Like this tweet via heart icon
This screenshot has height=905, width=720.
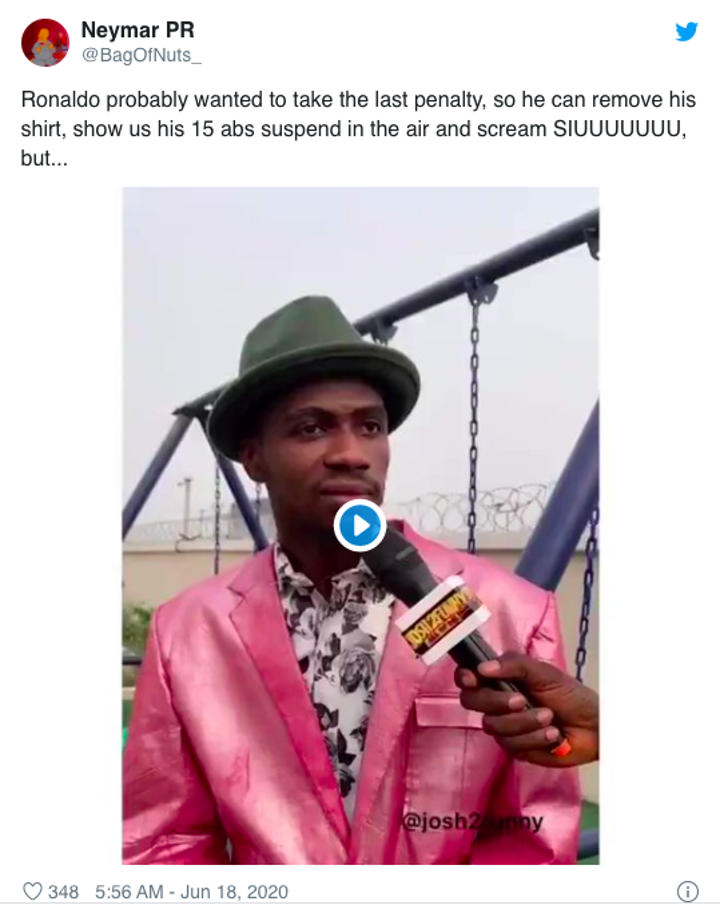pyautogui.click(x=33, y=891)
